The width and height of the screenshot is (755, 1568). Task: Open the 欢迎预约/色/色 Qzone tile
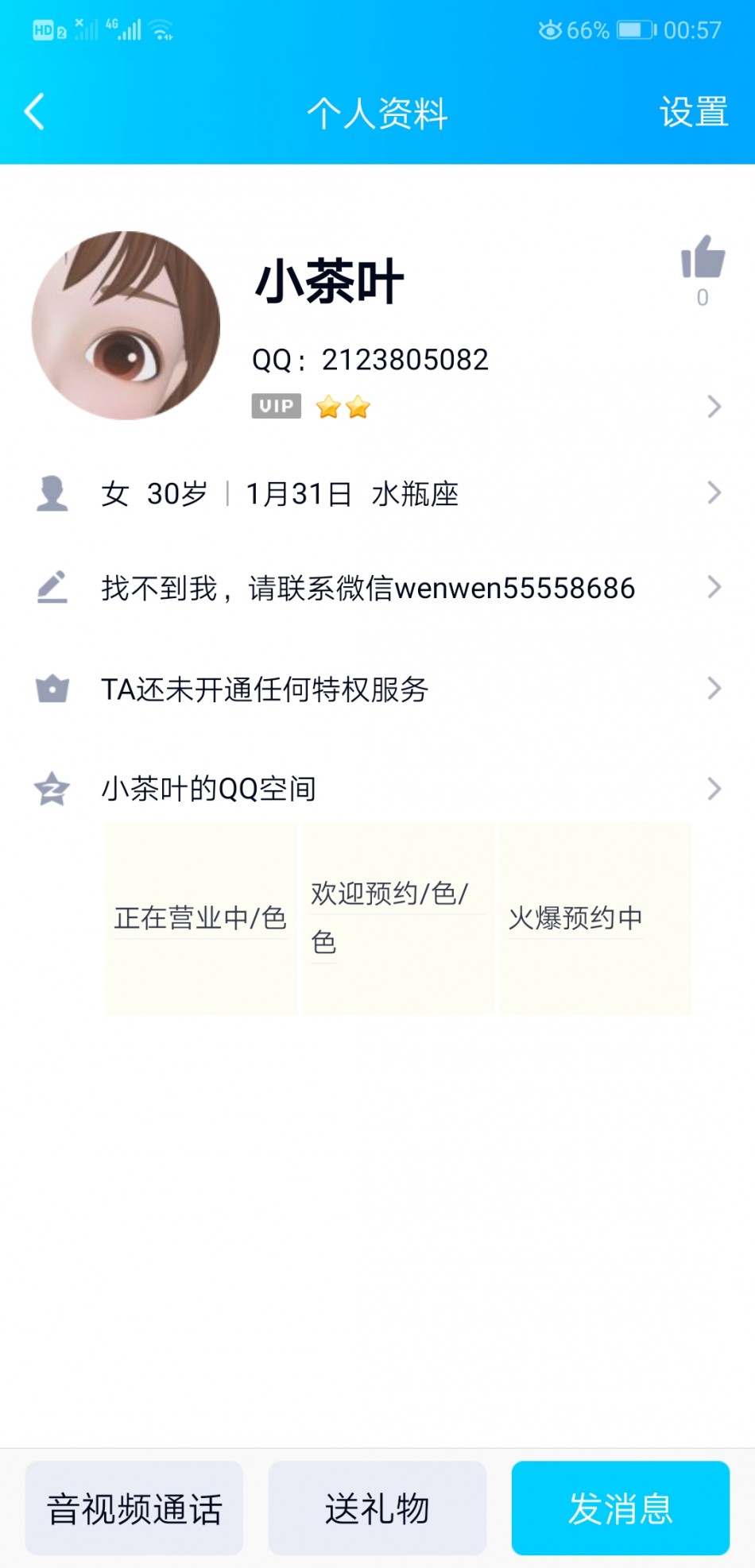tap(397, 918)
